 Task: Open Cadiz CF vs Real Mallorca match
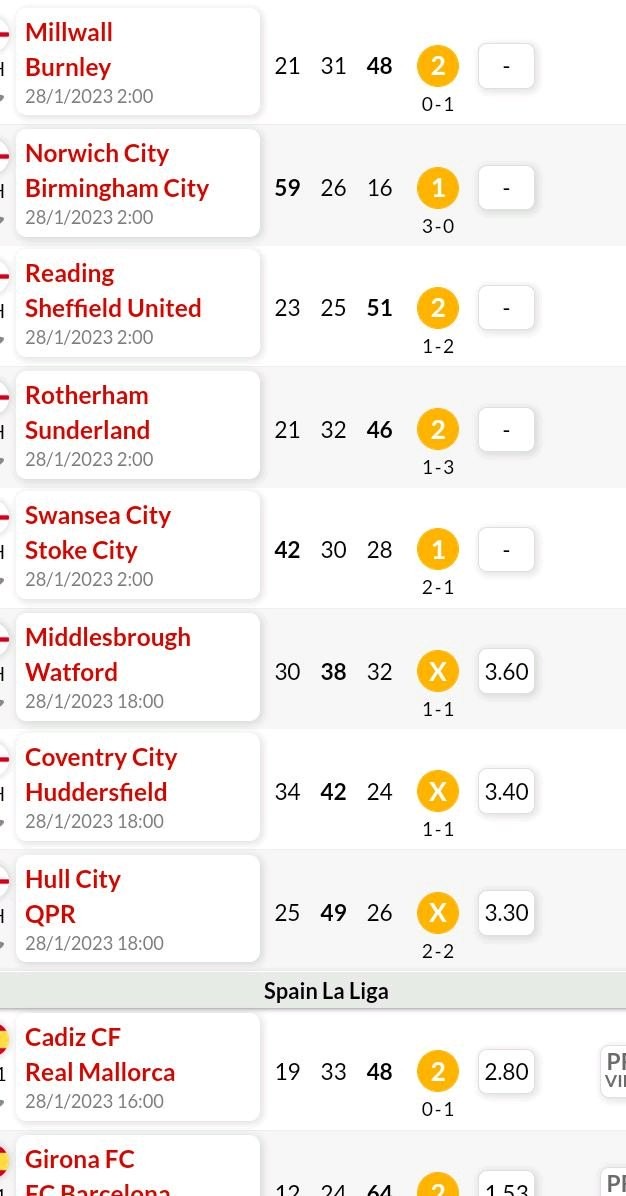click(137, 1067)
